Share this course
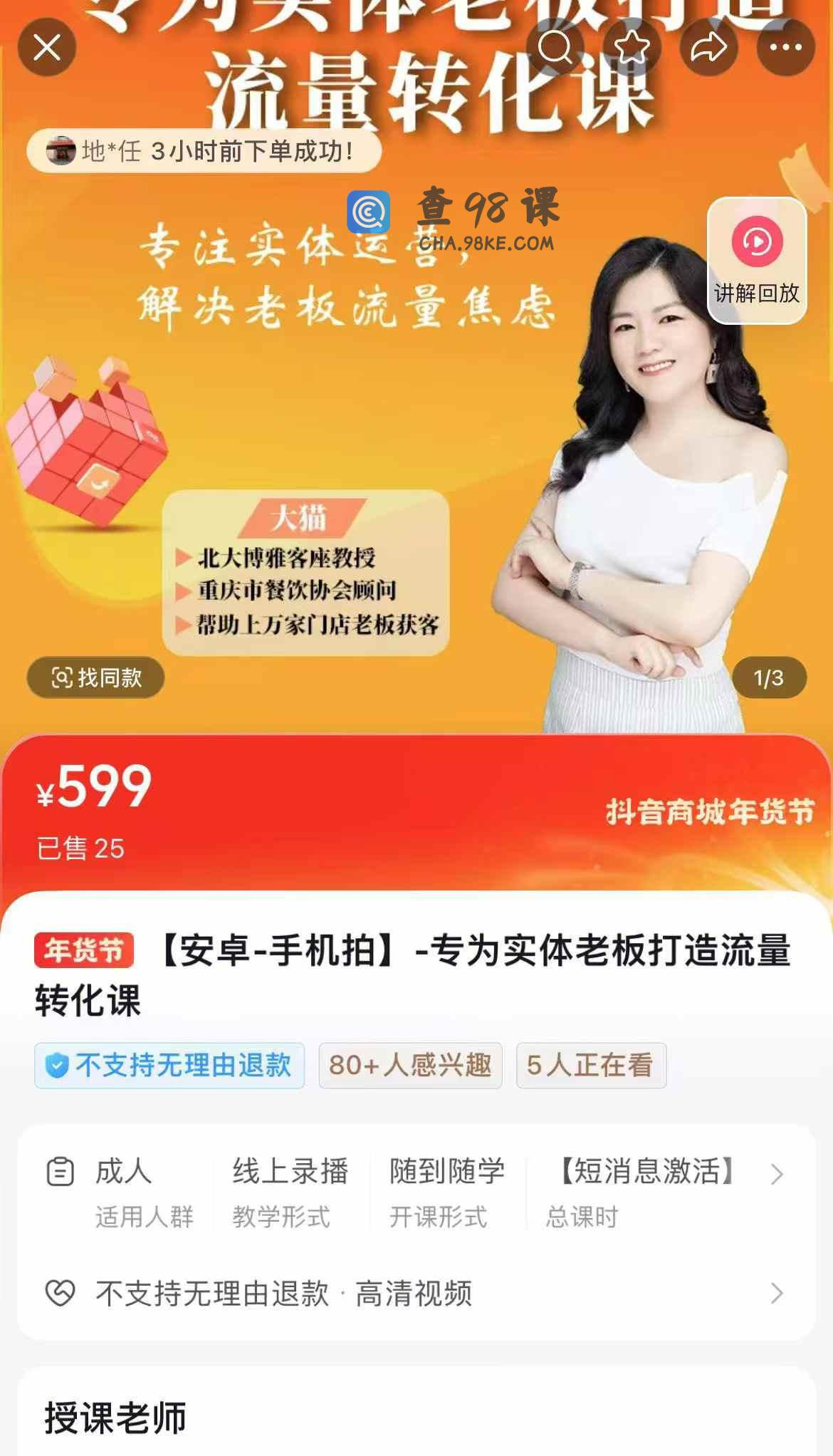The width and height of the screenshot is (833, 1456). (708, 48)
